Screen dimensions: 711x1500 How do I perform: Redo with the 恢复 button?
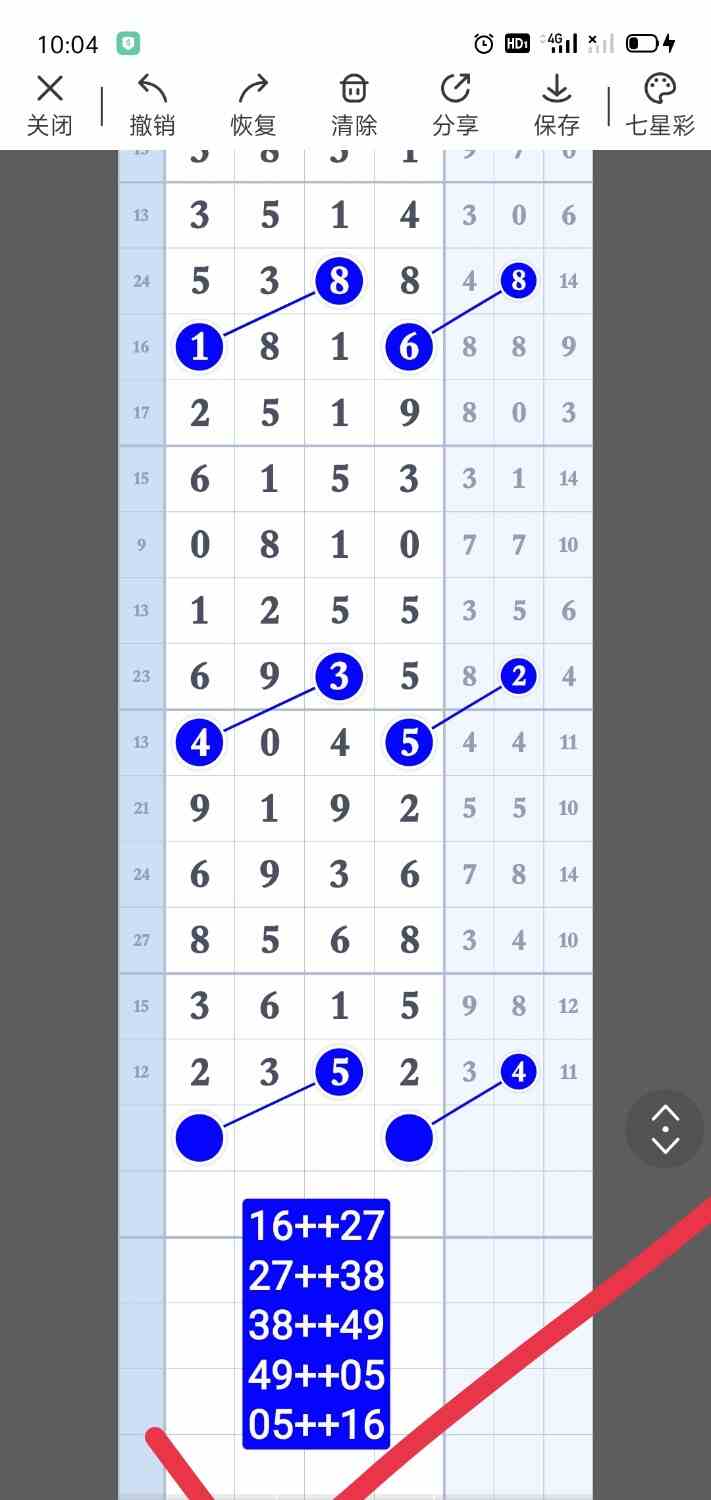click(x=253, y=105)
